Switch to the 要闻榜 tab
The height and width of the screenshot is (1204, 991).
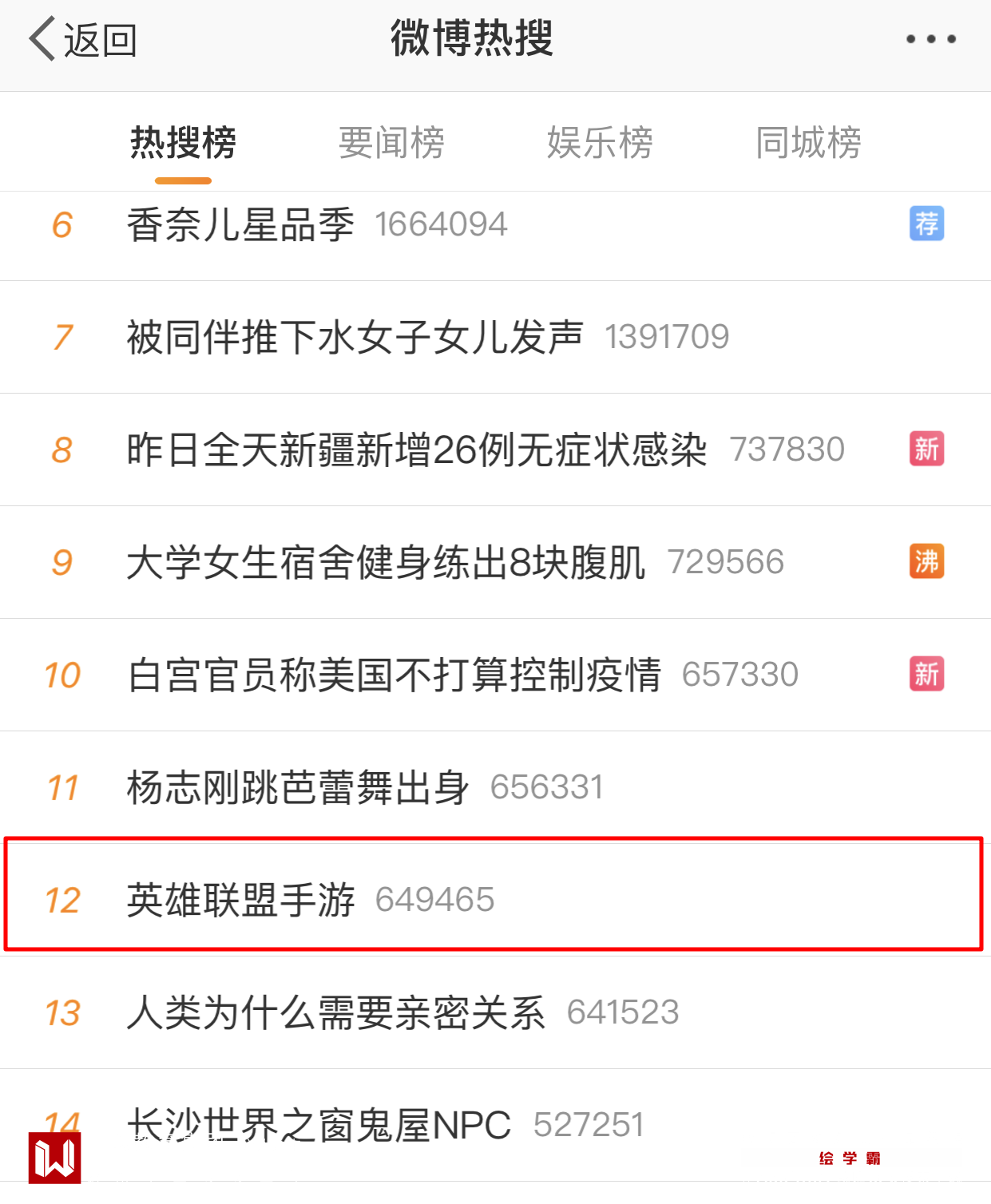click(391, 144)
